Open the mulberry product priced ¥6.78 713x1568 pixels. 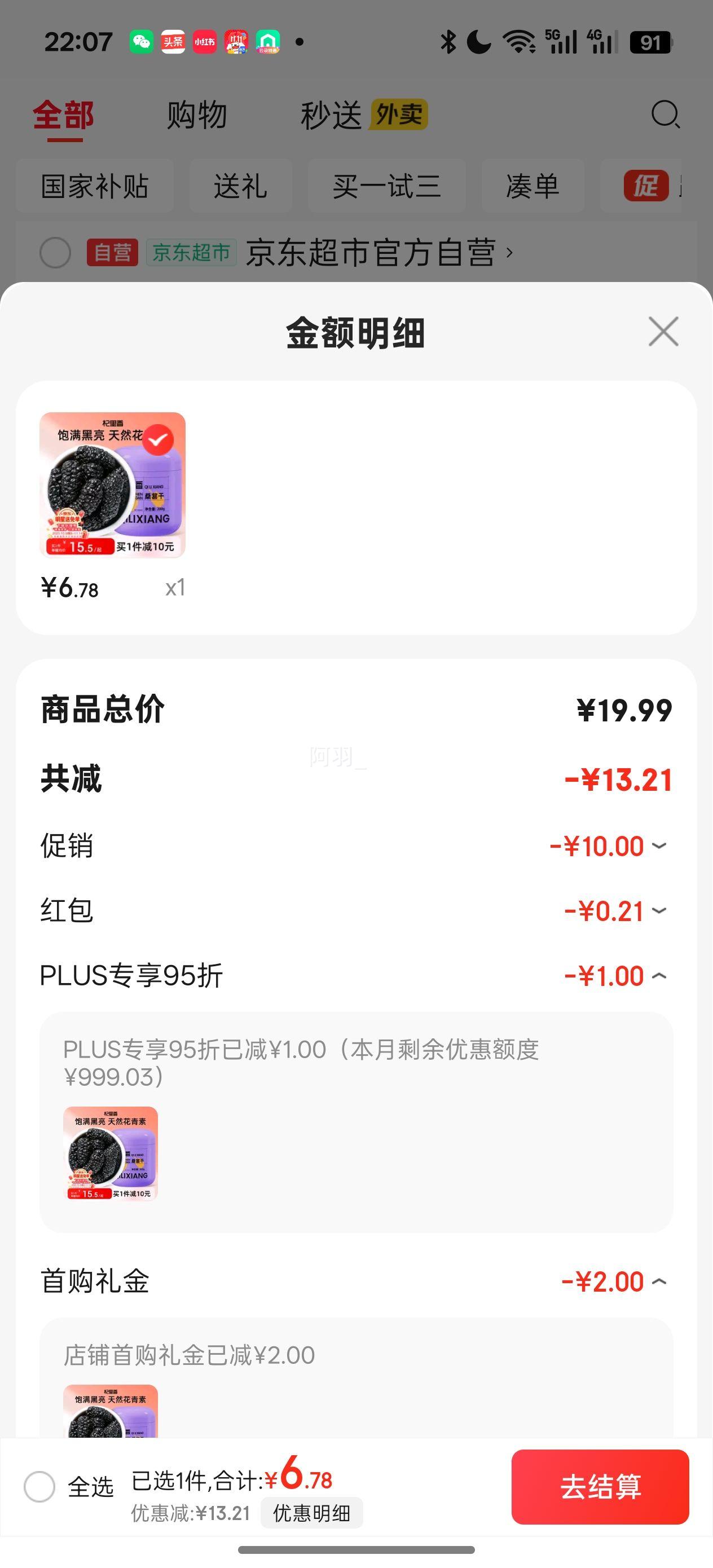113,485
